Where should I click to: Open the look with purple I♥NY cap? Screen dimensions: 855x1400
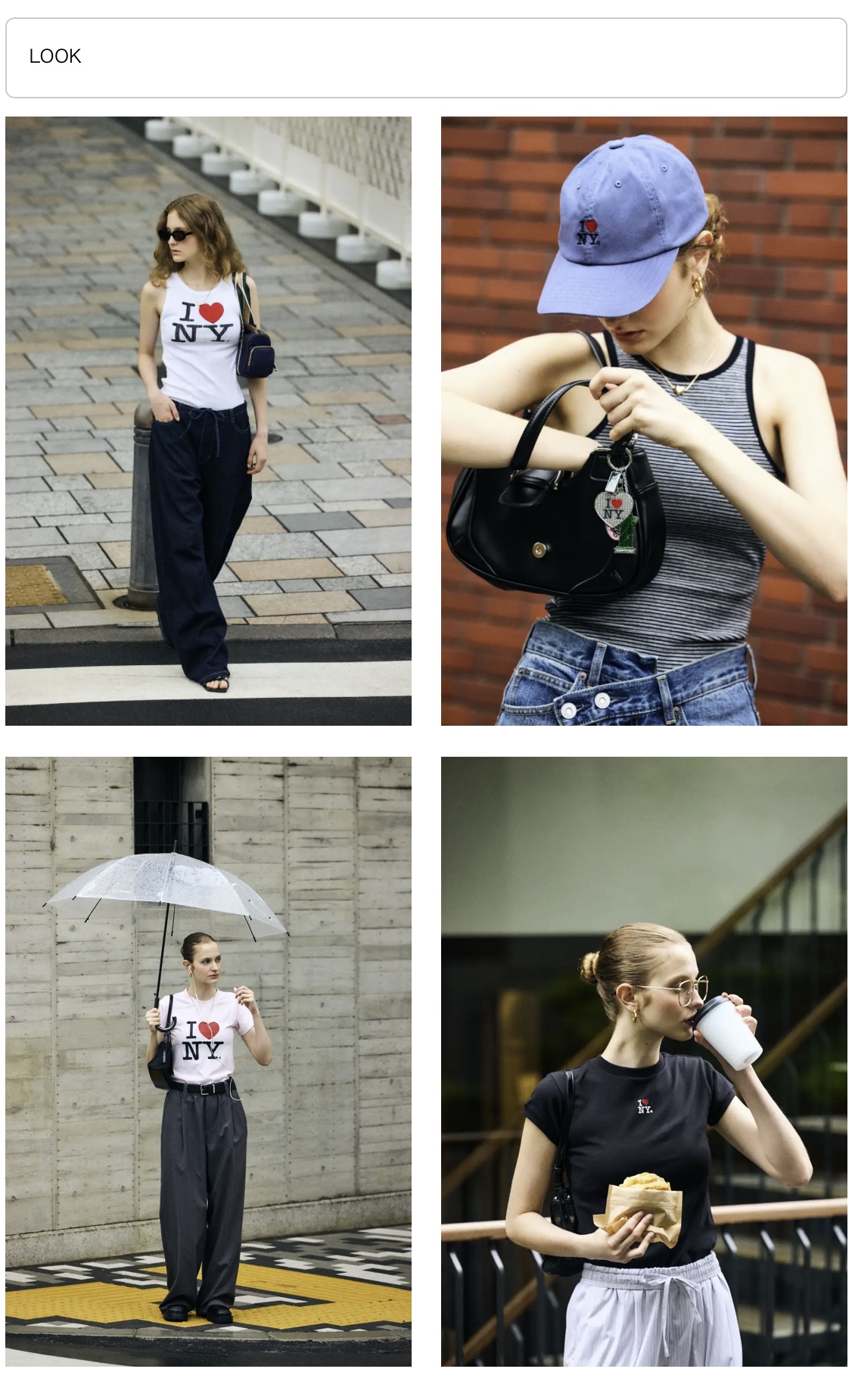(644, 421)
